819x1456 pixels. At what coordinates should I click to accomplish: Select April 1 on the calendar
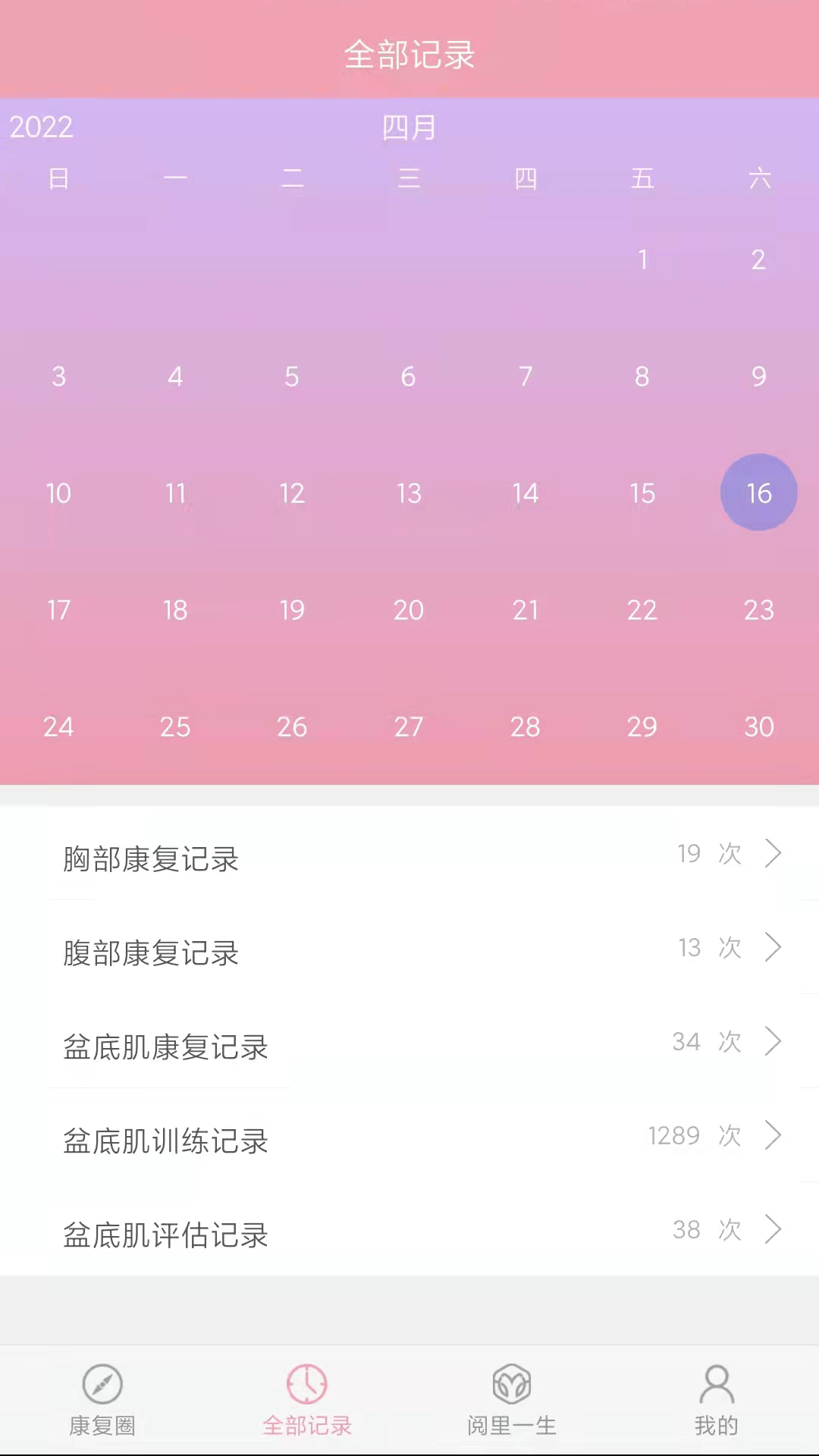[642, 260]
